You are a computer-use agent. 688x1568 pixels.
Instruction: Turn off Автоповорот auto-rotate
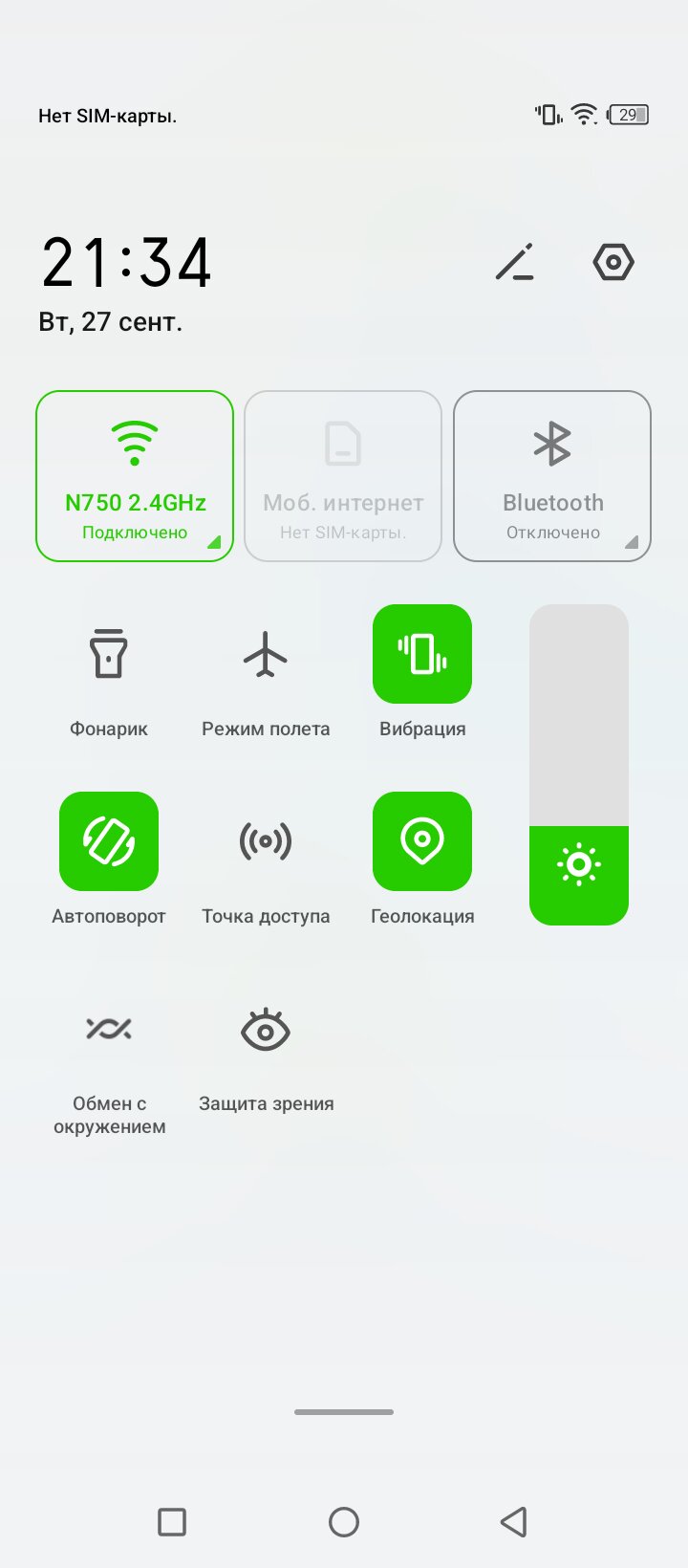point(109,841)
